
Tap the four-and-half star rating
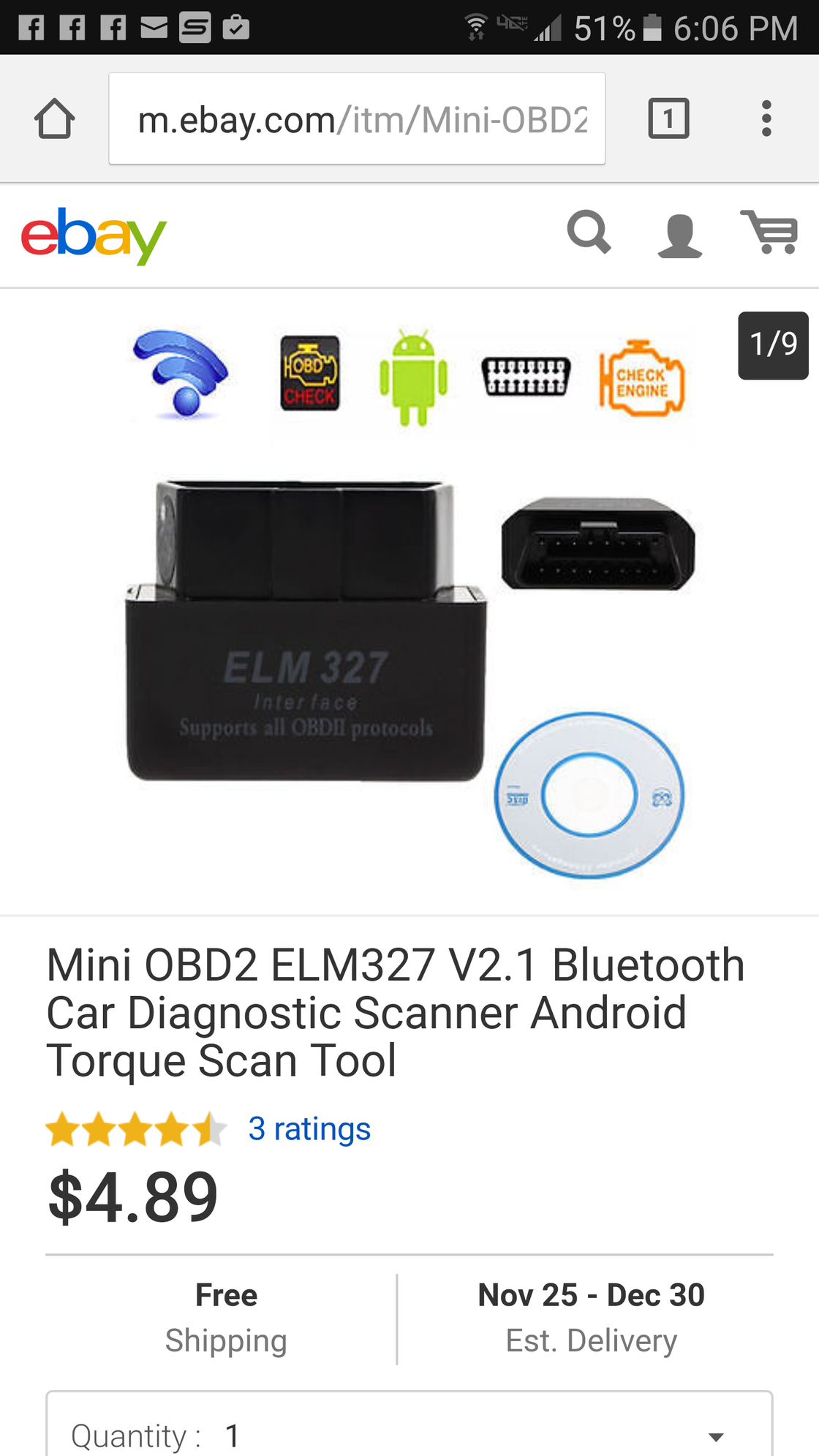pyautogui.click(x=135, y=1128)
